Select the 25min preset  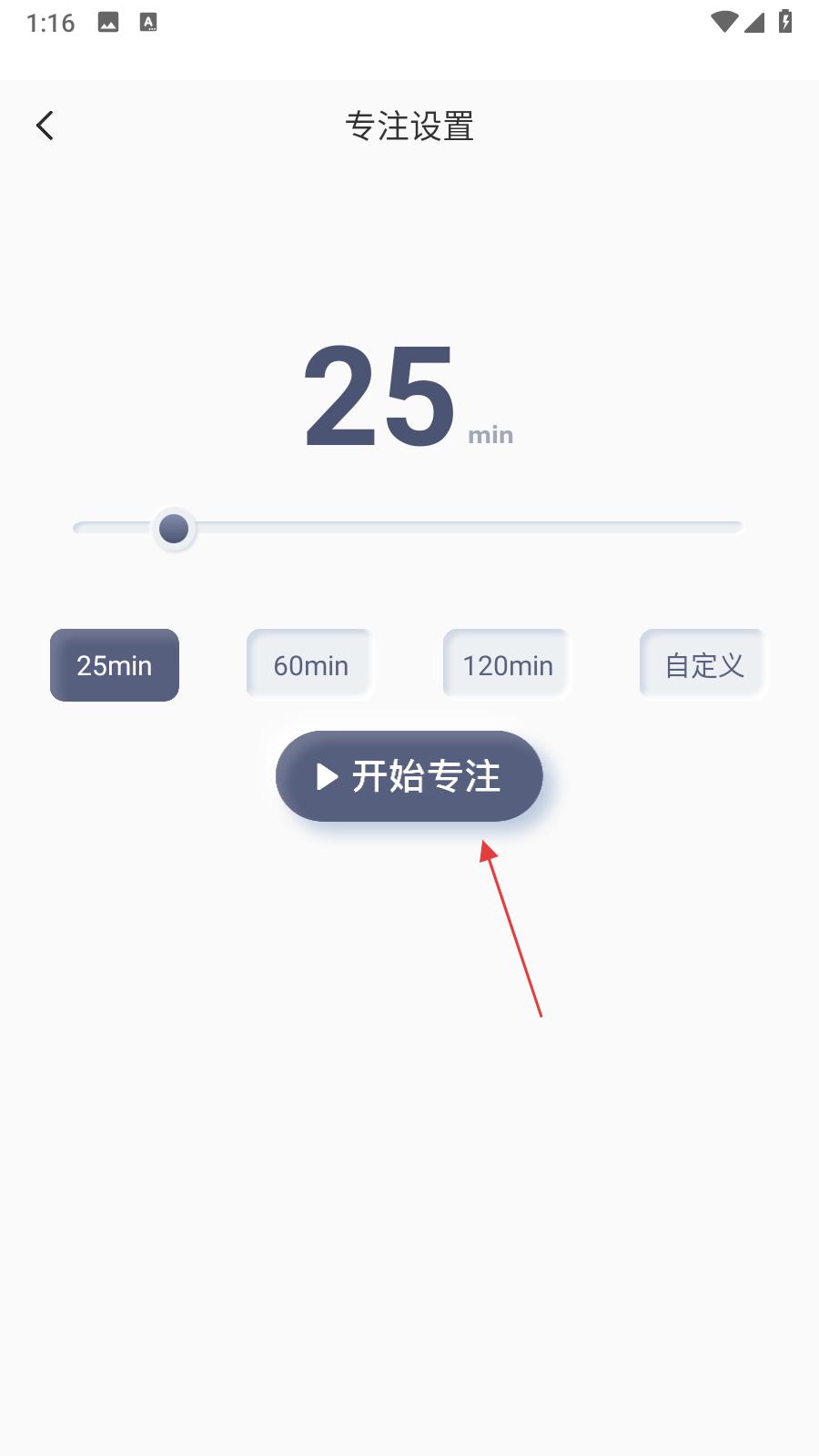(115, 665)
